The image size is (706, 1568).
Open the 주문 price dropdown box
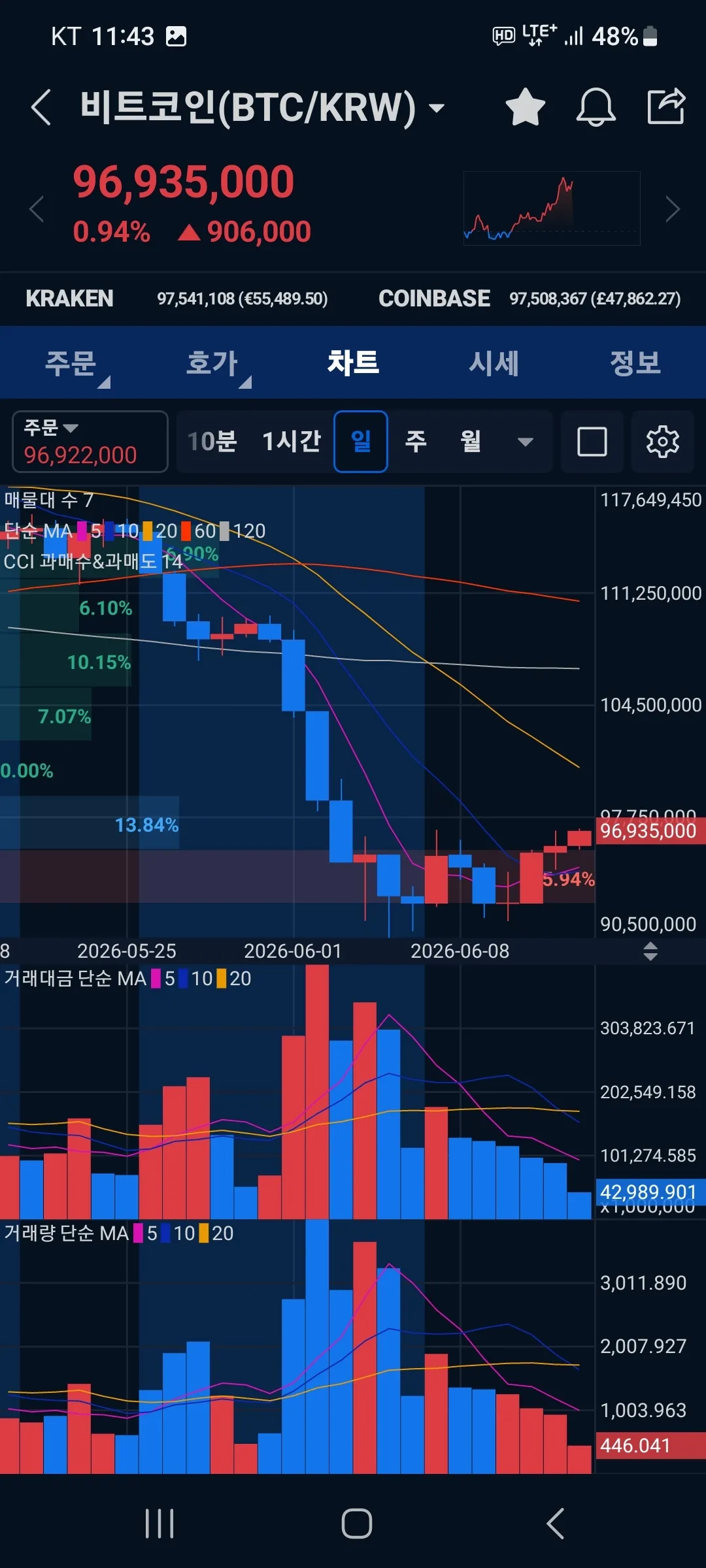coord(90,442)
